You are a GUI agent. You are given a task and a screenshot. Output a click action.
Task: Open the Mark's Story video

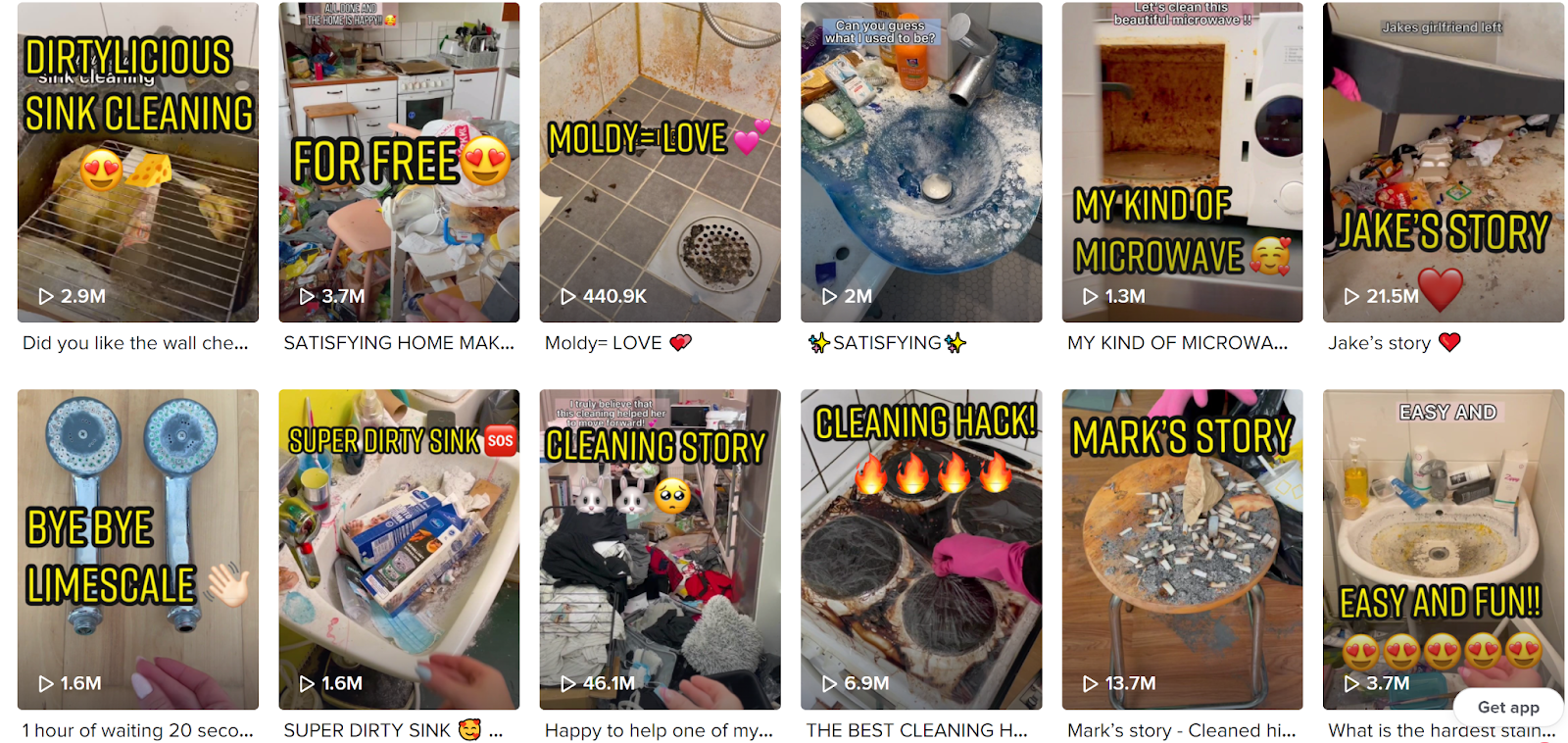pyautogui.click(x=1182, y=549)
